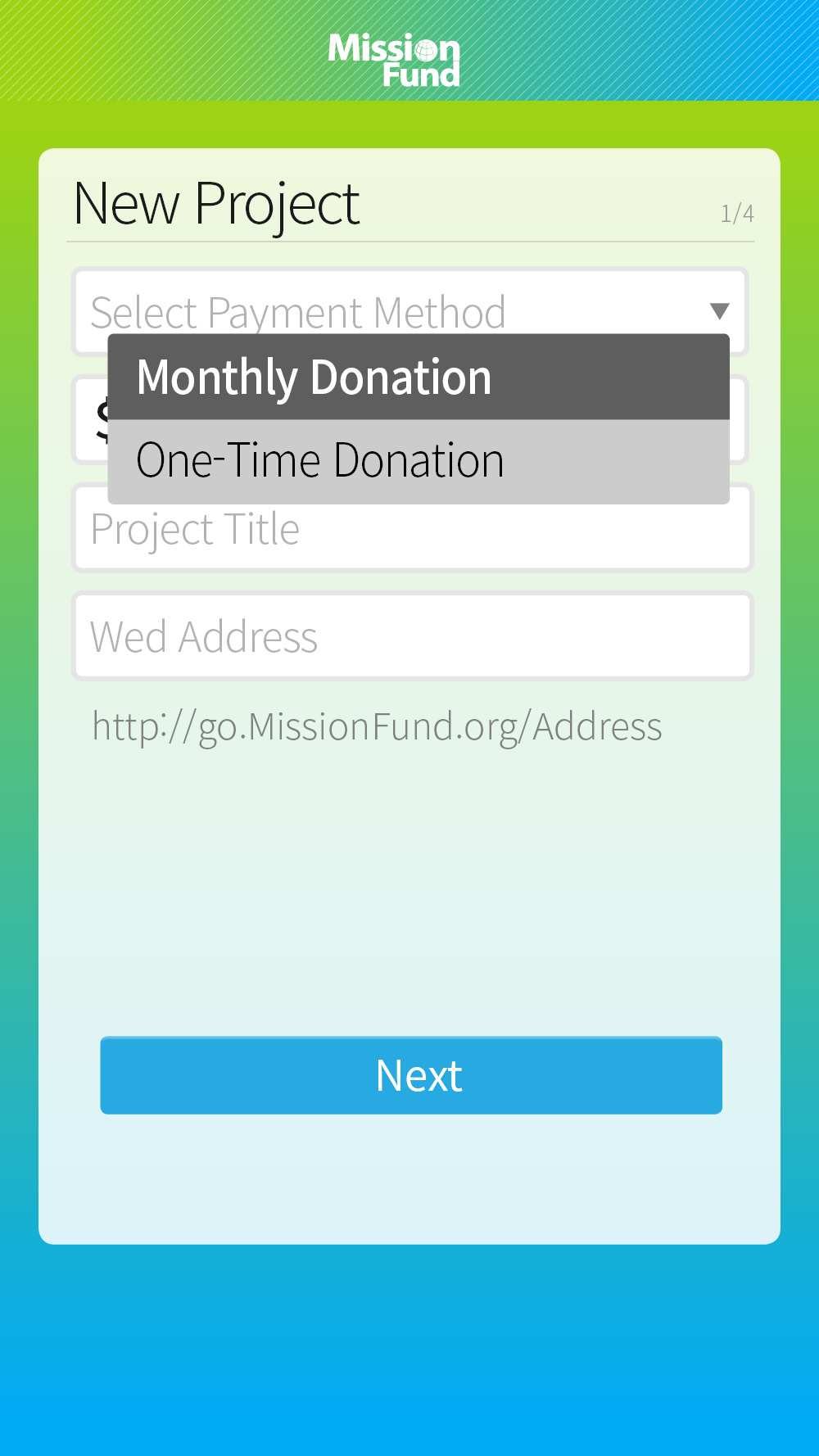Continue with the Next button

click(411, 1075)
